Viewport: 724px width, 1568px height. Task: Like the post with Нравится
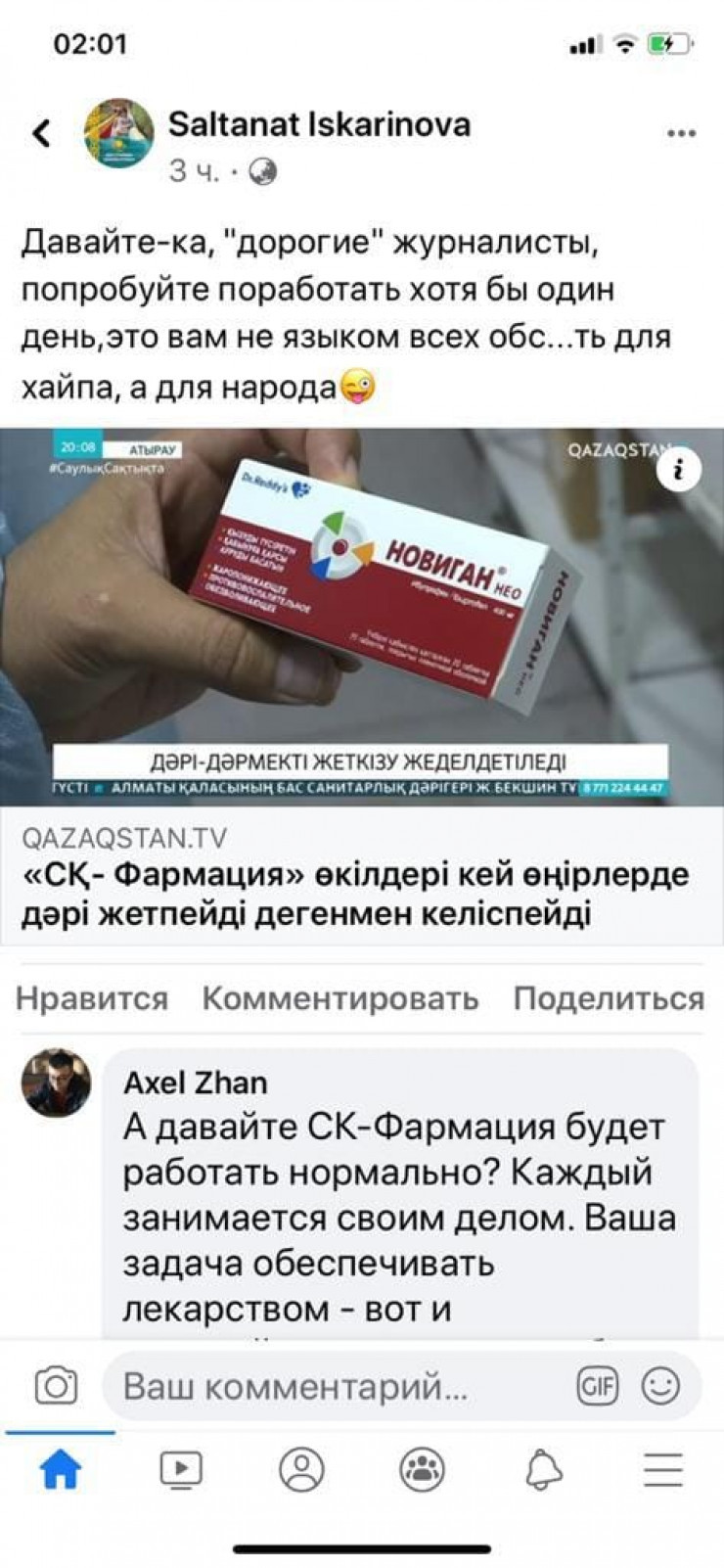[x=92, y=998]
